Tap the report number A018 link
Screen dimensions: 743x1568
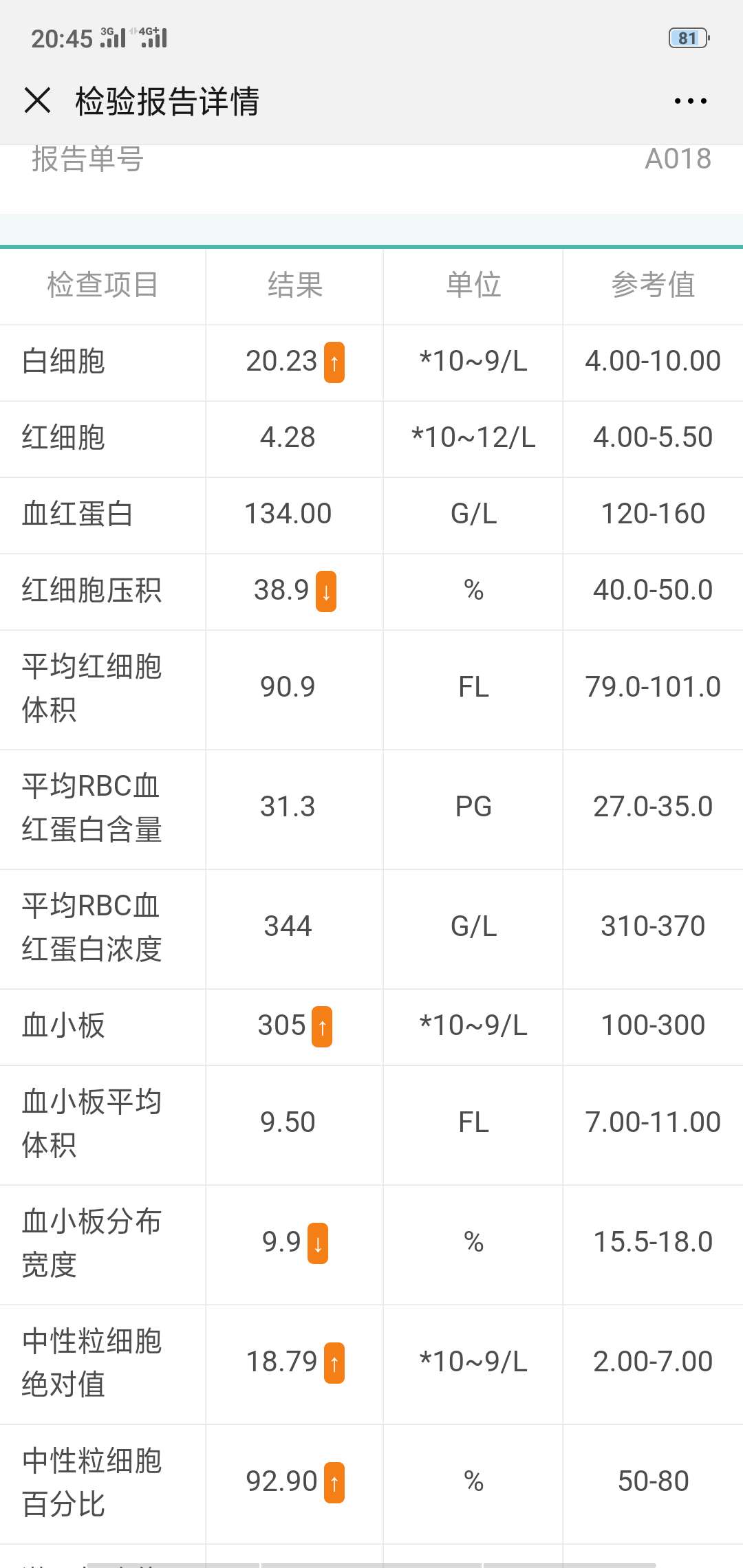pos(678,160)
